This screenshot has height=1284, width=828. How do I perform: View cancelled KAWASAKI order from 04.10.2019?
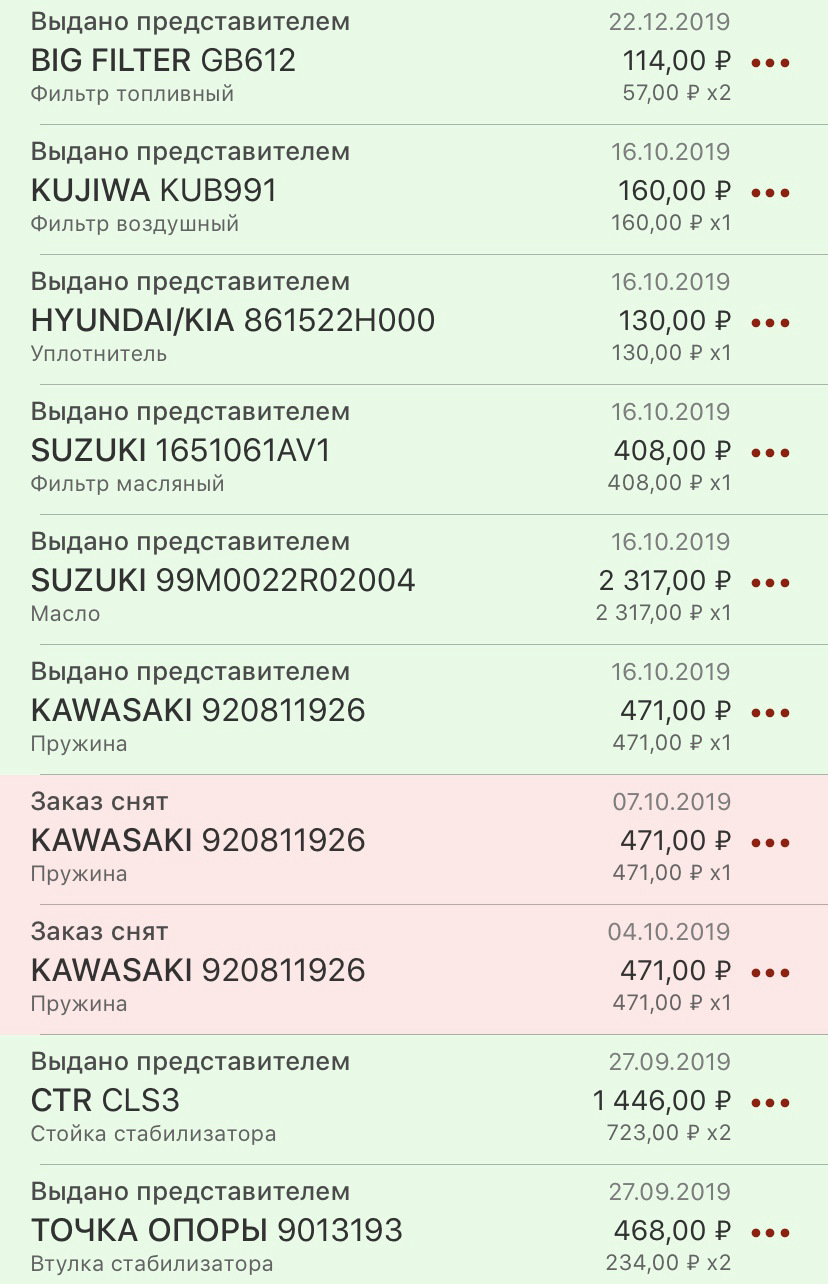[x=300, y=970]
